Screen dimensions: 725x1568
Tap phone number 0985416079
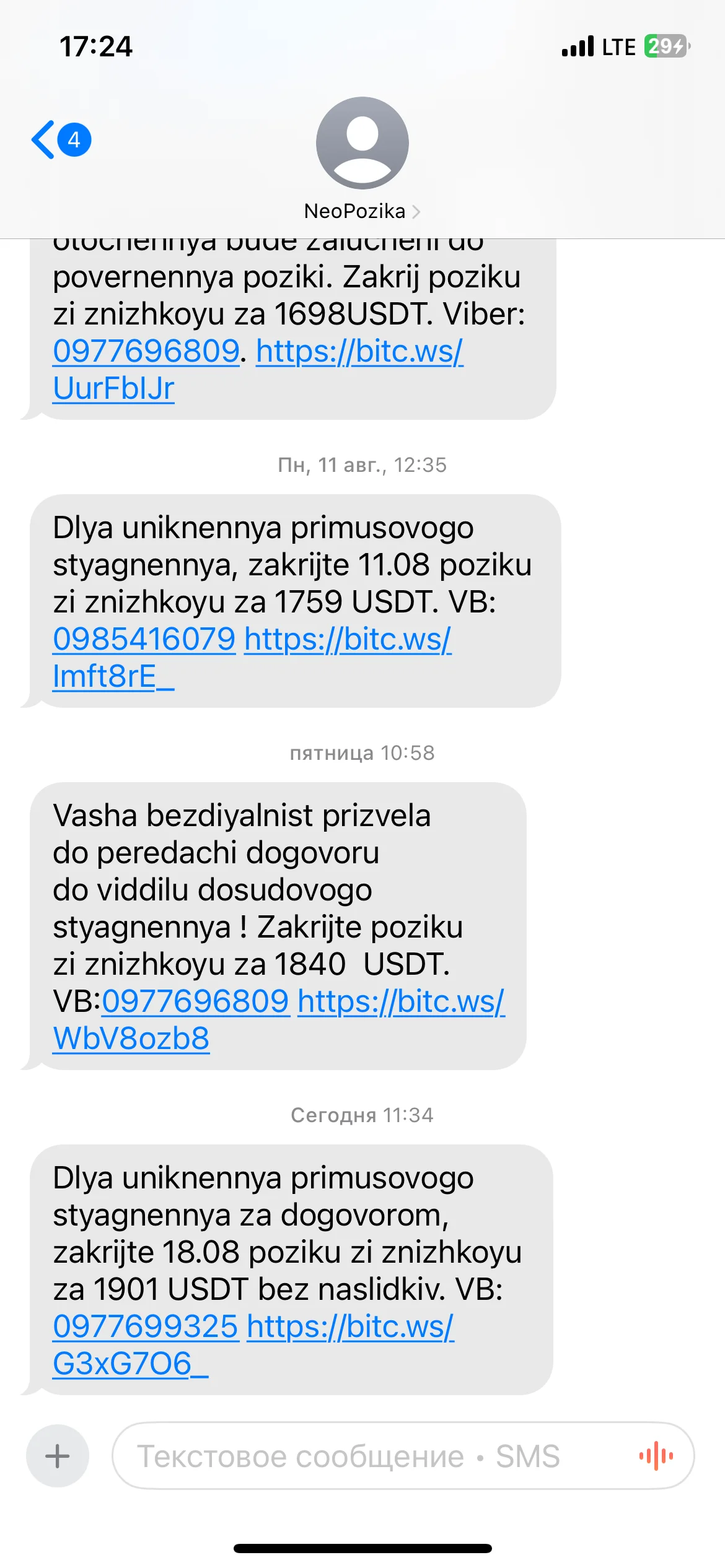tap(144, 639)
